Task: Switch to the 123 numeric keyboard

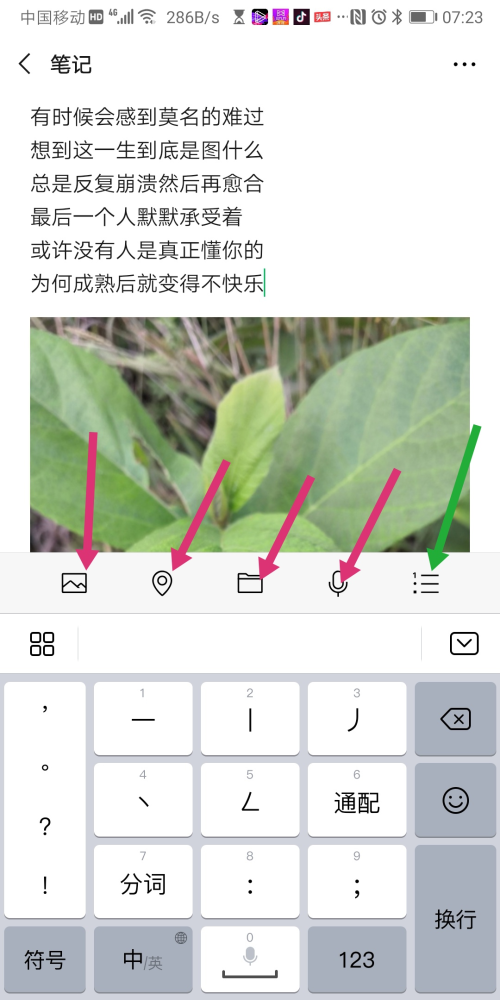Action: click(357, 959)
